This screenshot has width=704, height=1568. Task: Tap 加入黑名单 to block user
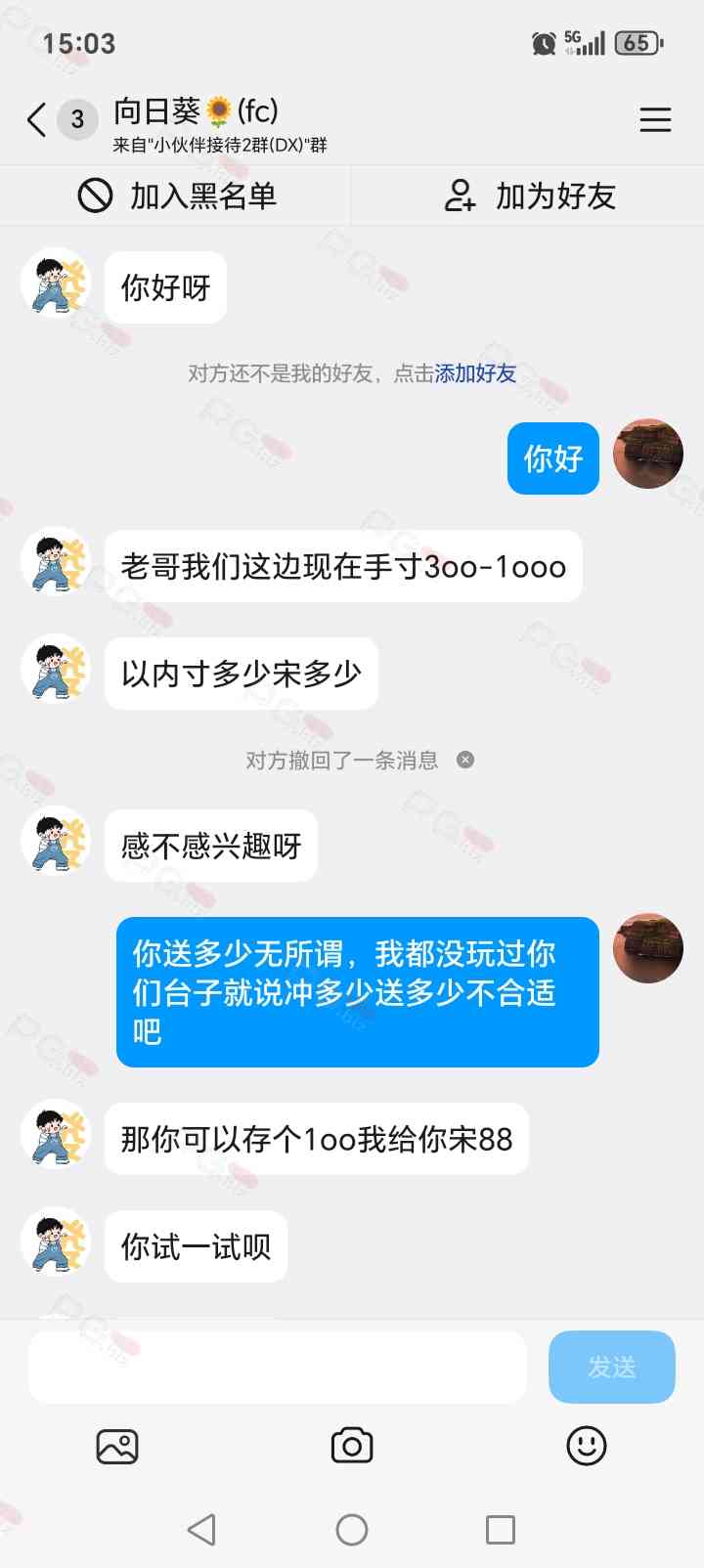[x=177, y=196]
